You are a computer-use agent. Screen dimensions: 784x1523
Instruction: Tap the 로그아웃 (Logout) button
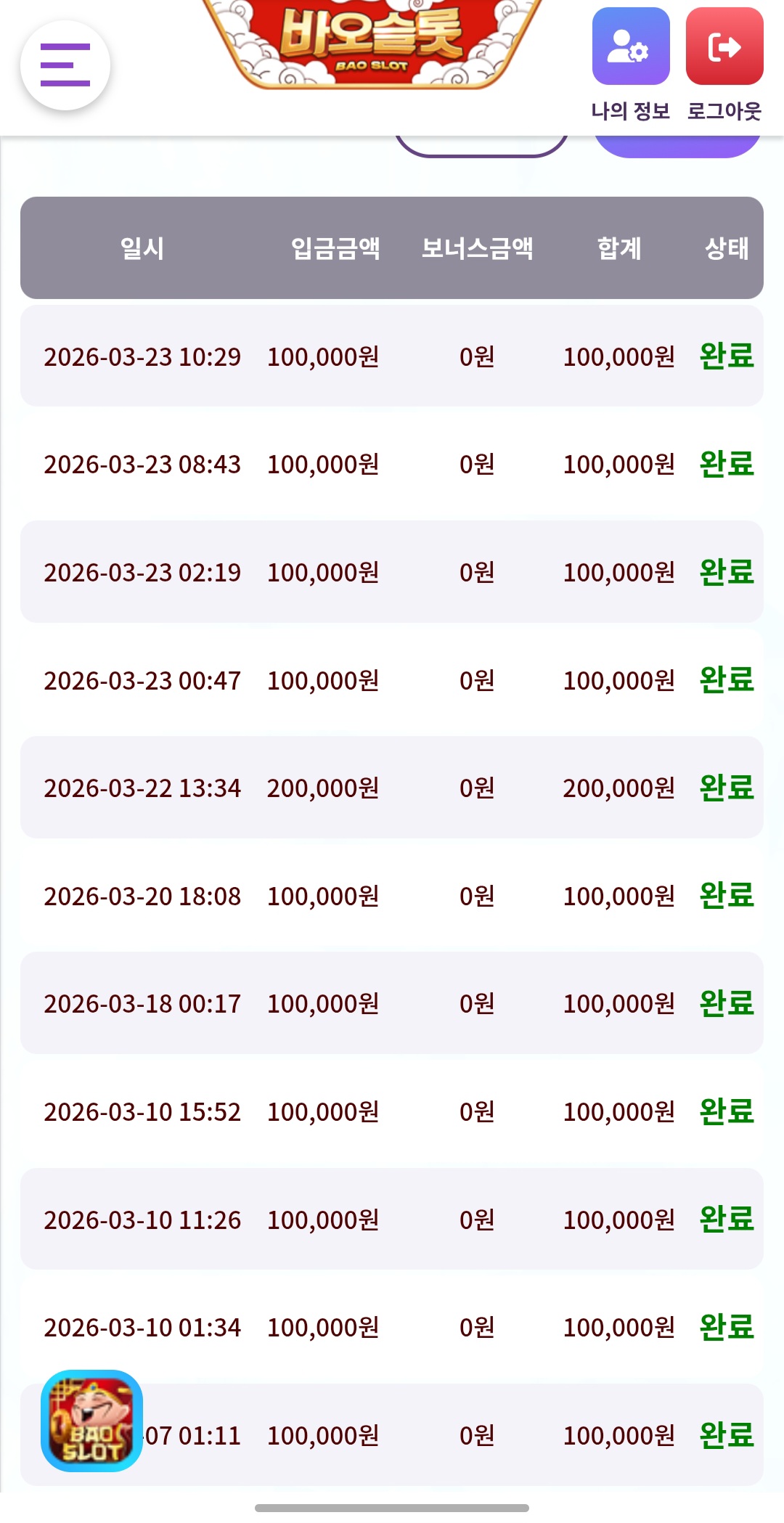[724, 48]
